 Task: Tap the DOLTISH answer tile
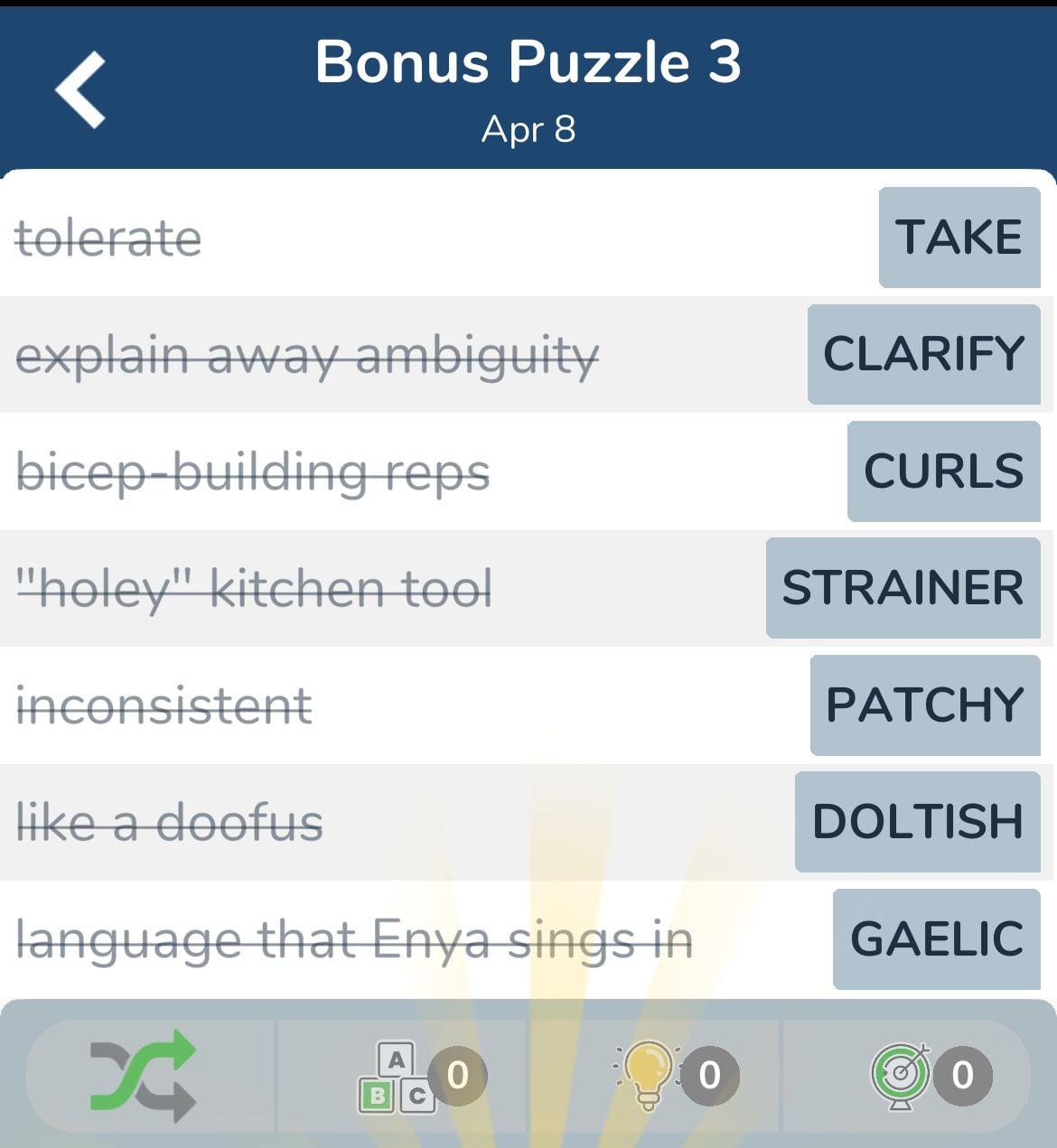917,822
